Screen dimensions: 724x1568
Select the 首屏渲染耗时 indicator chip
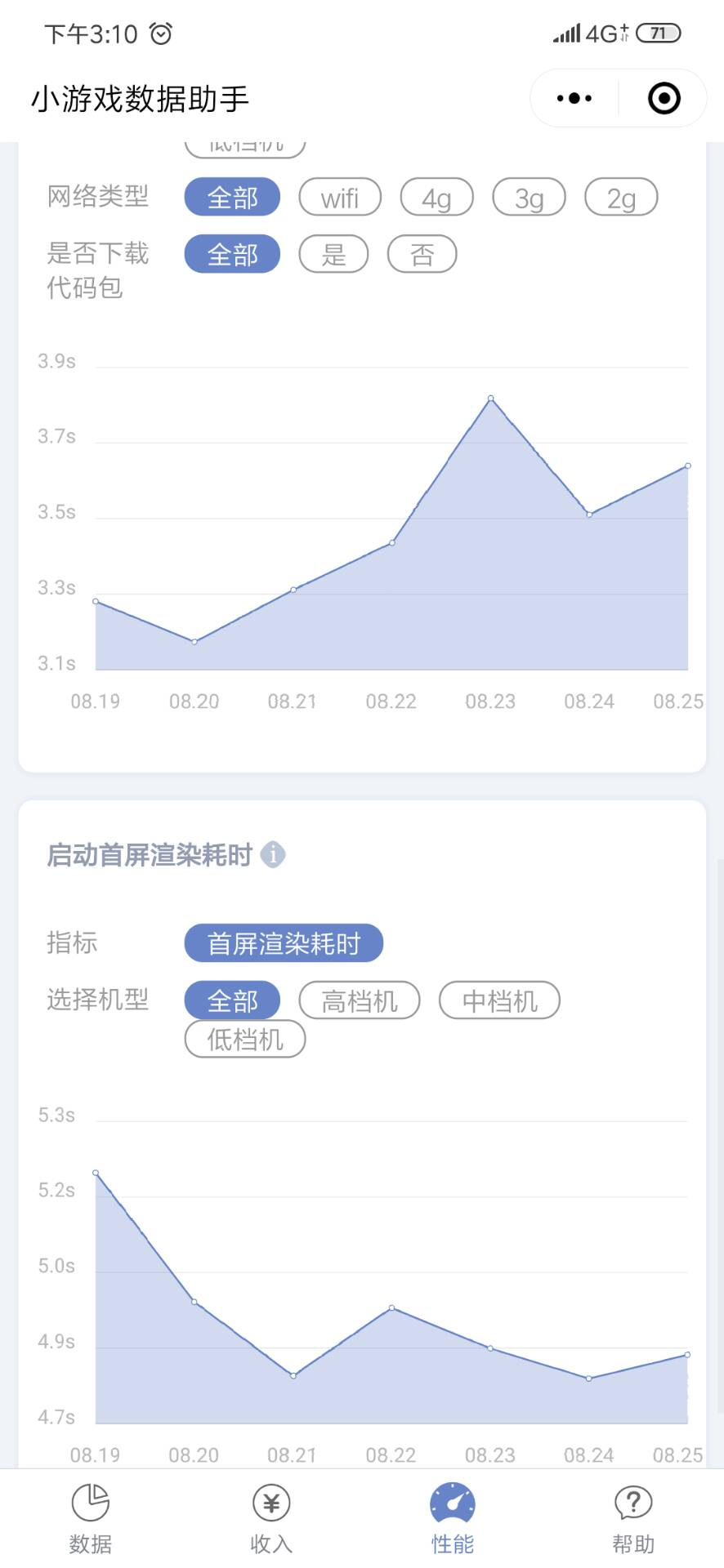click(x=284, y=943)
